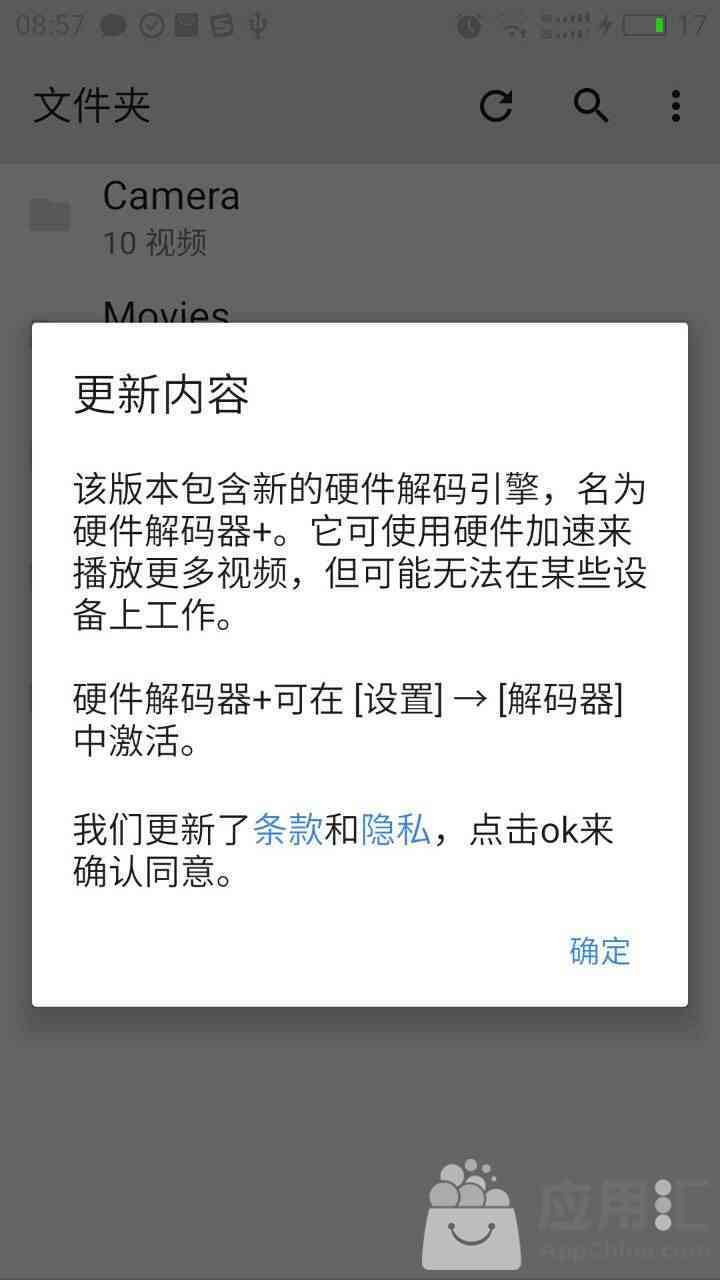720x1280 pixels.
Task: Open the 条款 terms link
Action: coord(288,830)
